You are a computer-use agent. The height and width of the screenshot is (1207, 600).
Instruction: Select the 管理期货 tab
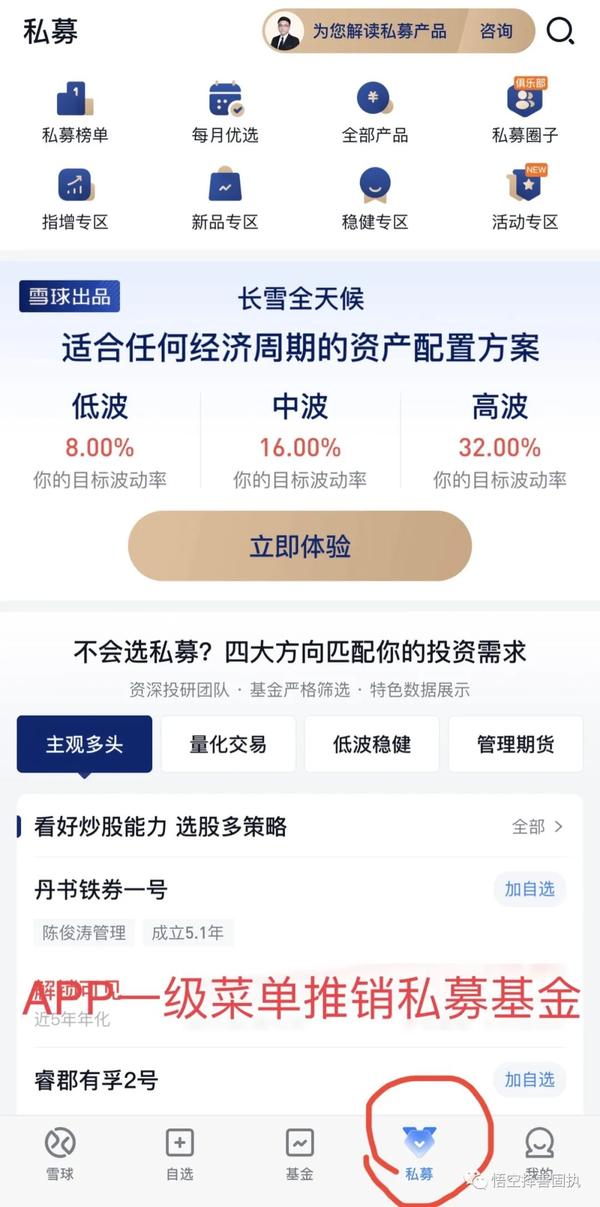click(515, 744)
